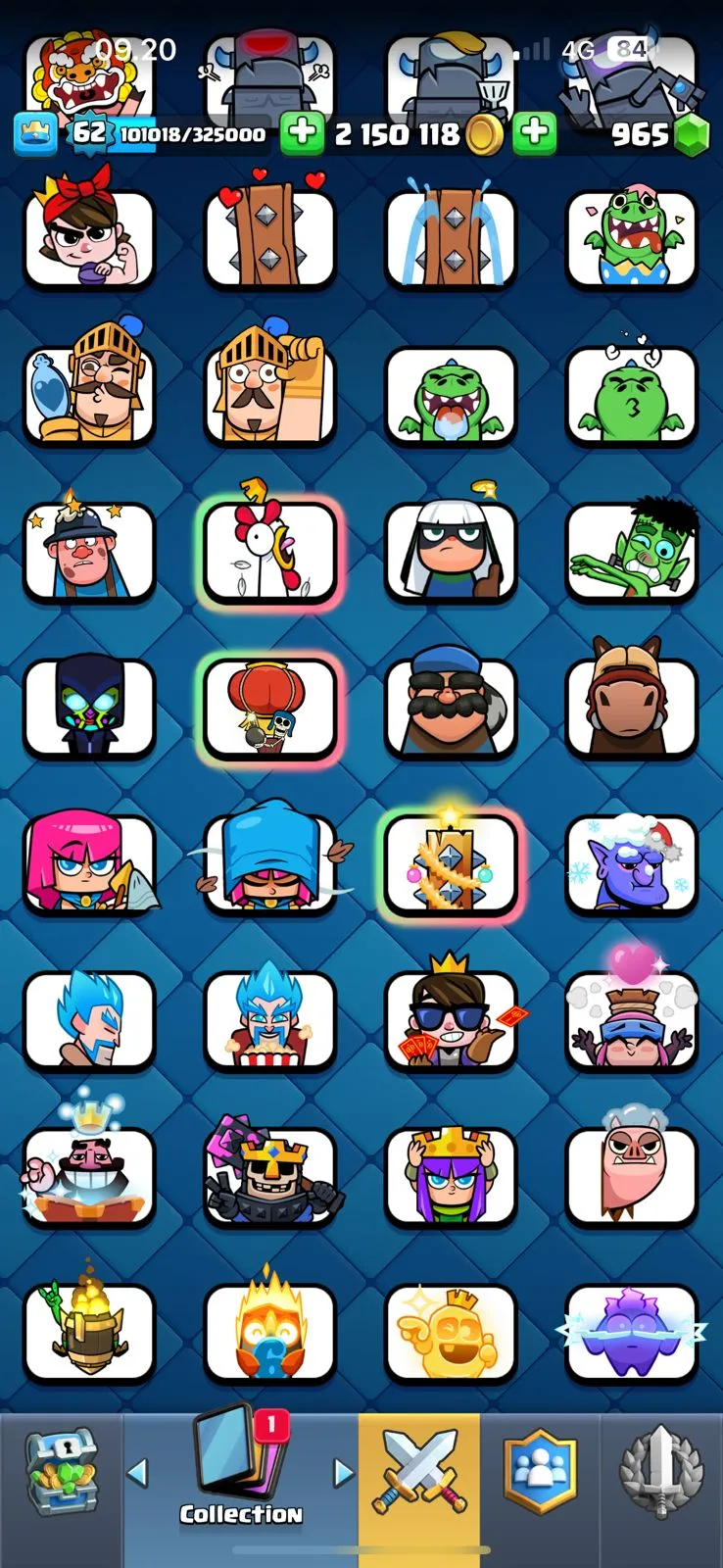This screenshot has width=723, height=1568.
Task: Choose the red lantern balloon emote
Action: 269,708
